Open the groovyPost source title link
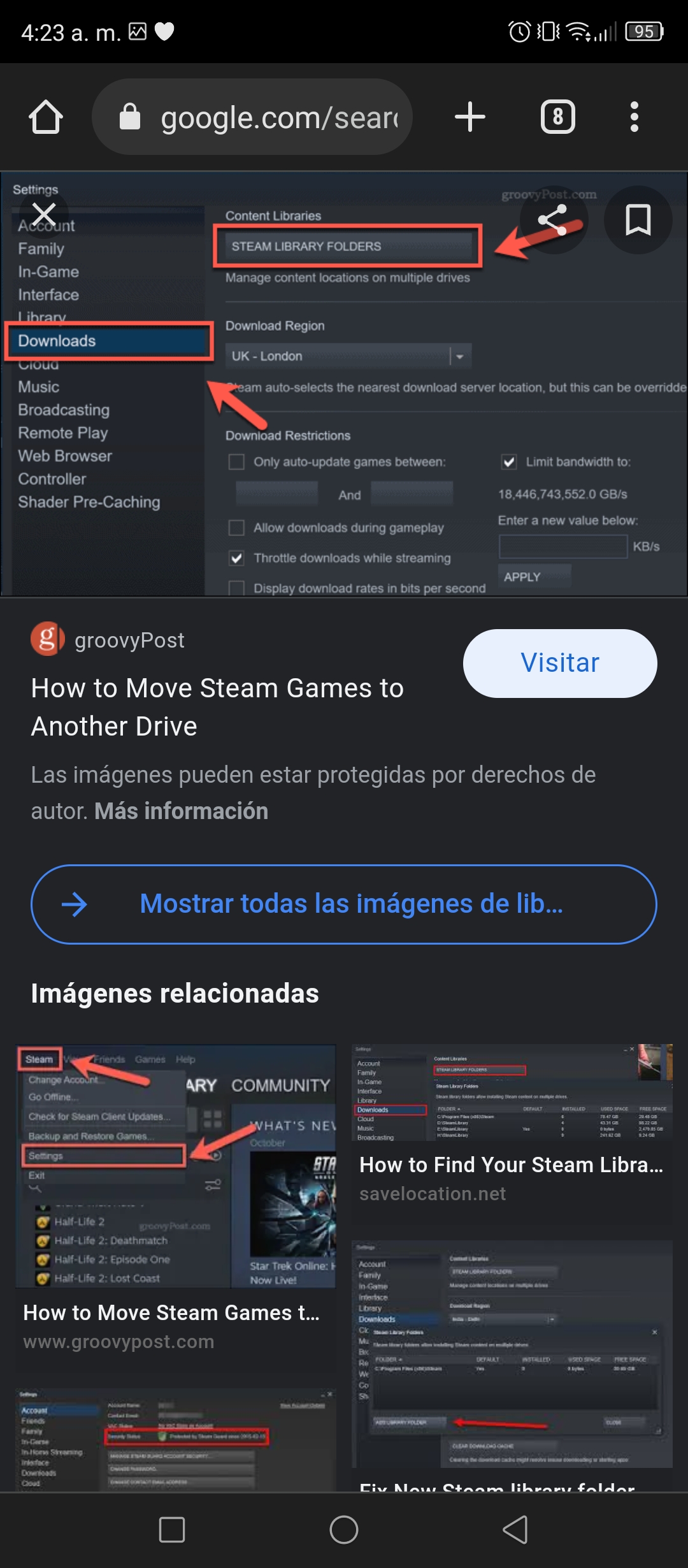Viewport: 688px width, 1568px height. (x=217, y=707)
